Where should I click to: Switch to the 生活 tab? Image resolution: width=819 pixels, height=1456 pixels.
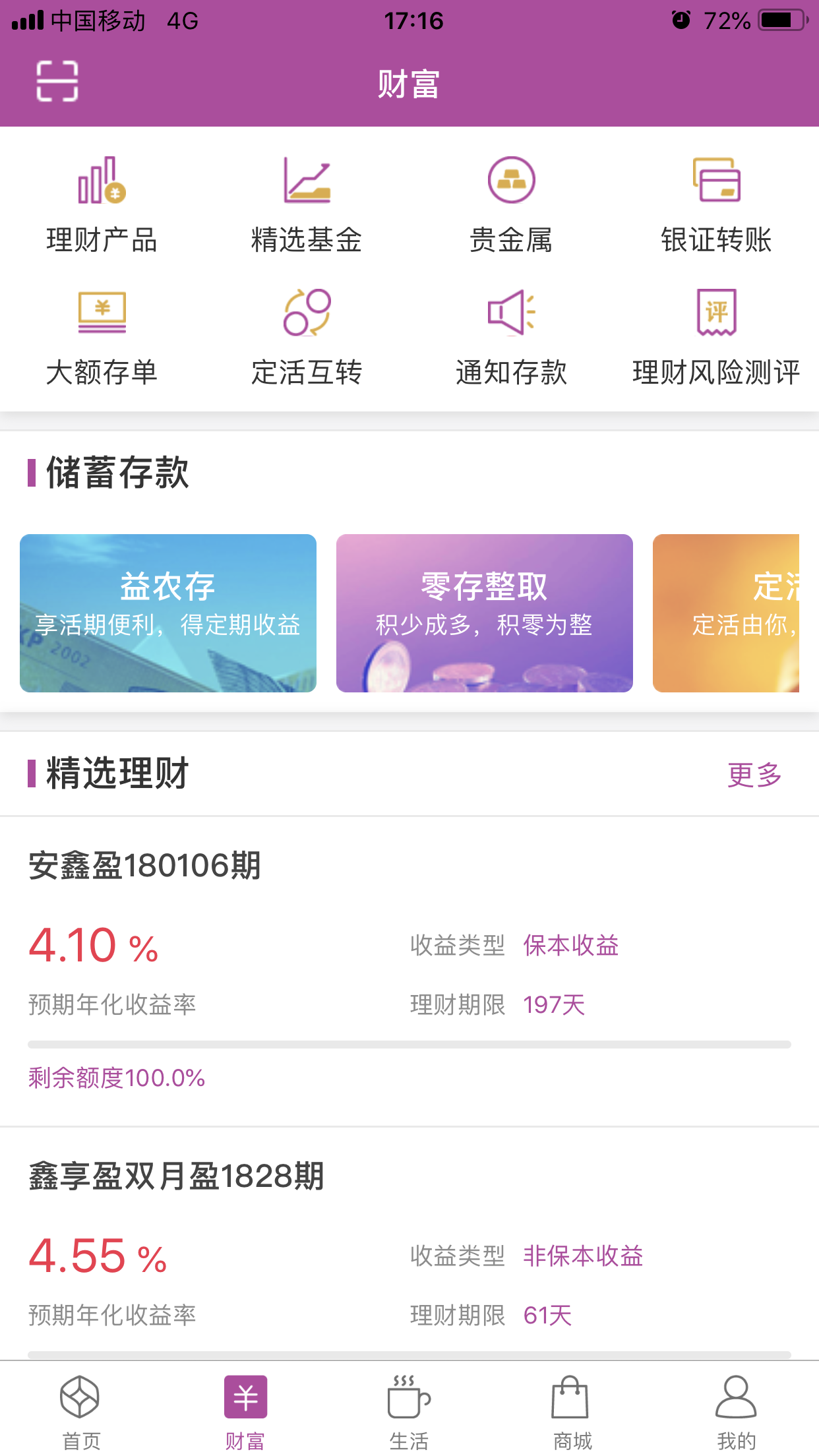[409, 1411]
